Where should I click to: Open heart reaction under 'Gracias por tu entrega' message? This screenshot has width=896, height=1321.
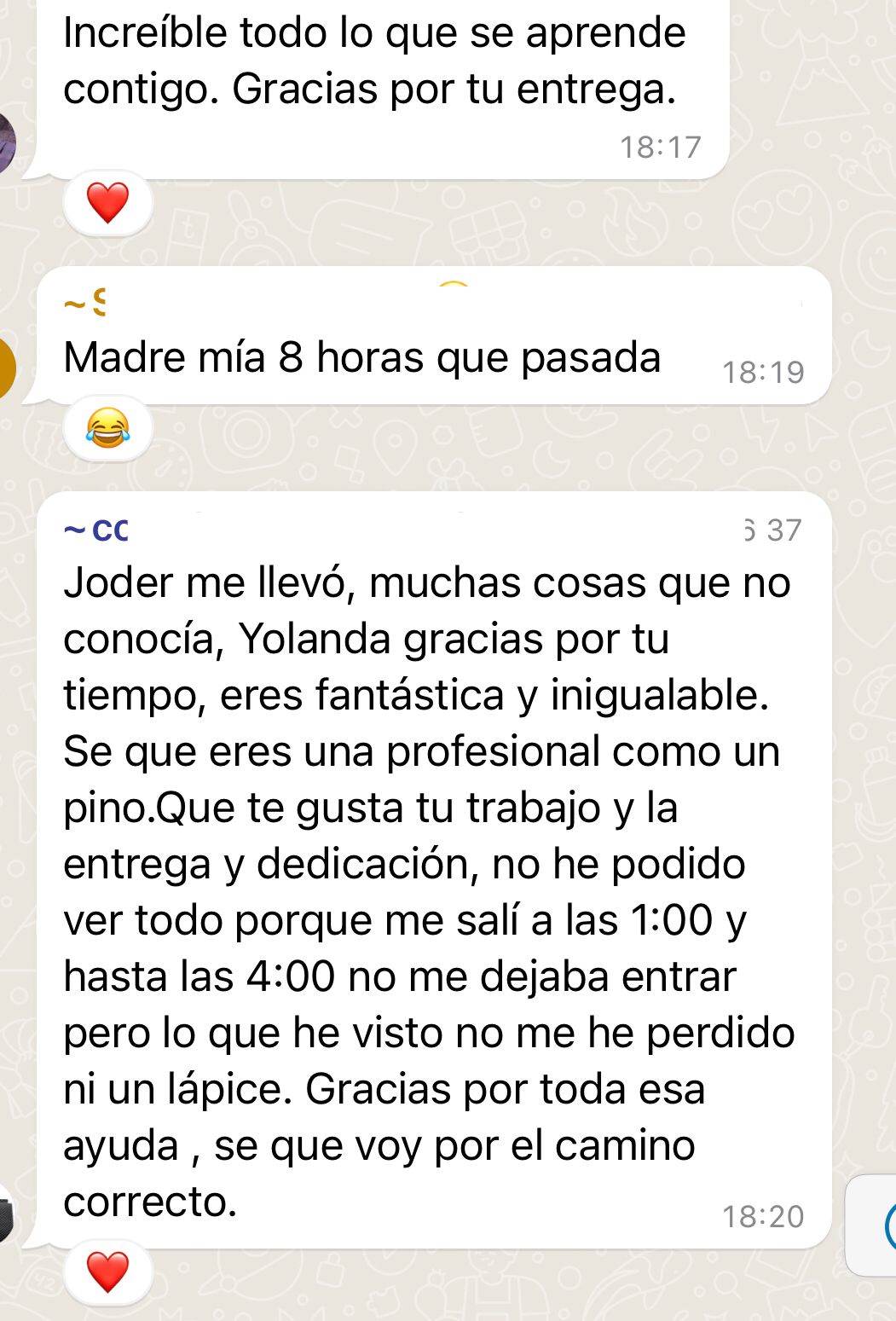107,203
